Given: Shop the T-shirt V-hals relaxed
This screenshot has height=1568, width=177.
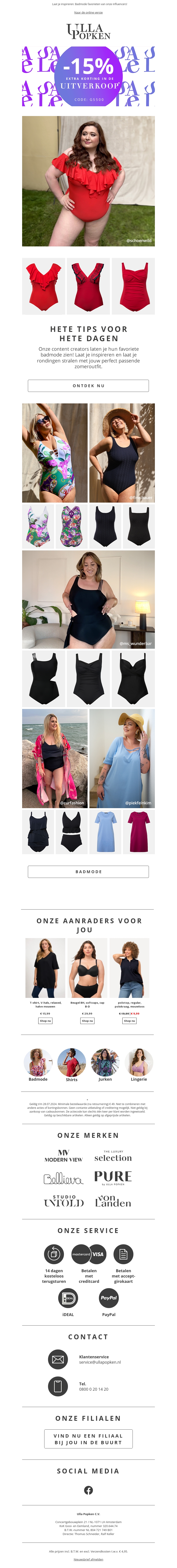Looking at the screenshot, I should [x=45, y=1021].
